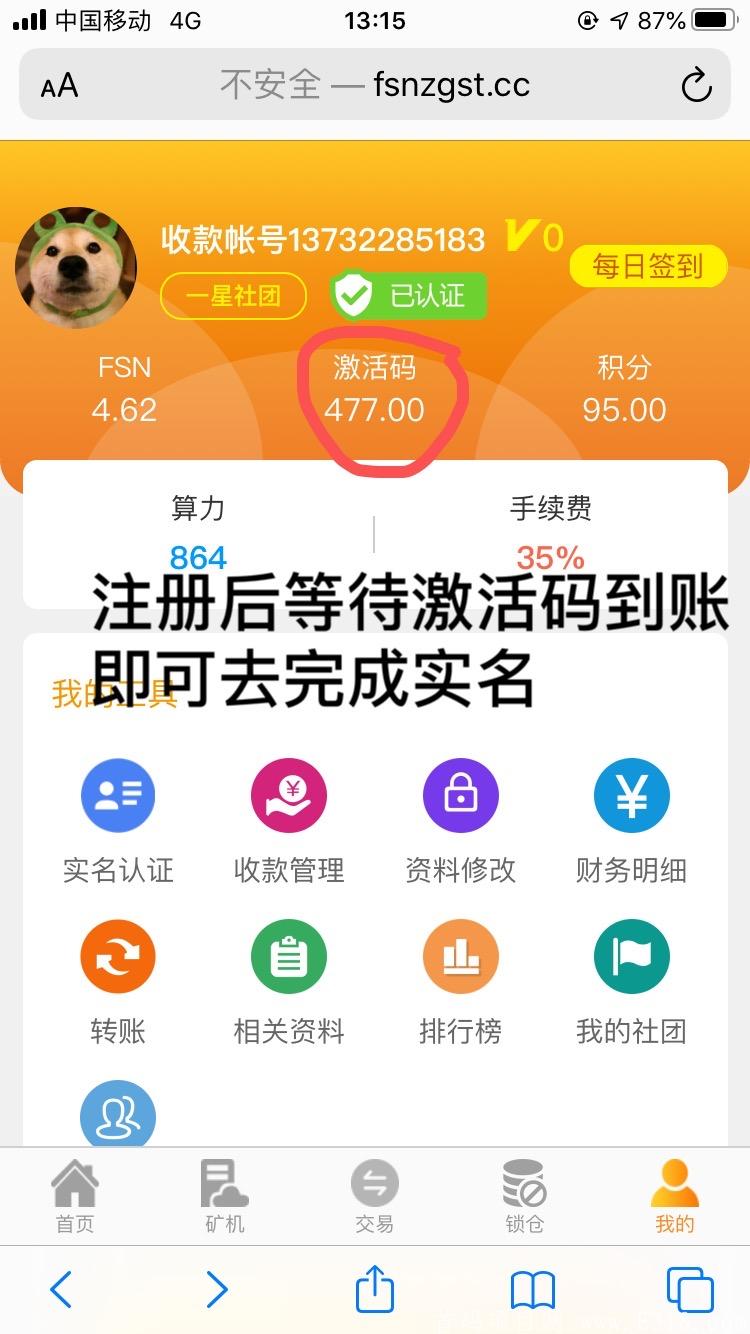Screen dimensions: 750x1334
Task: Select the 收款管理 payment management icon
Action: pos(288,795)
